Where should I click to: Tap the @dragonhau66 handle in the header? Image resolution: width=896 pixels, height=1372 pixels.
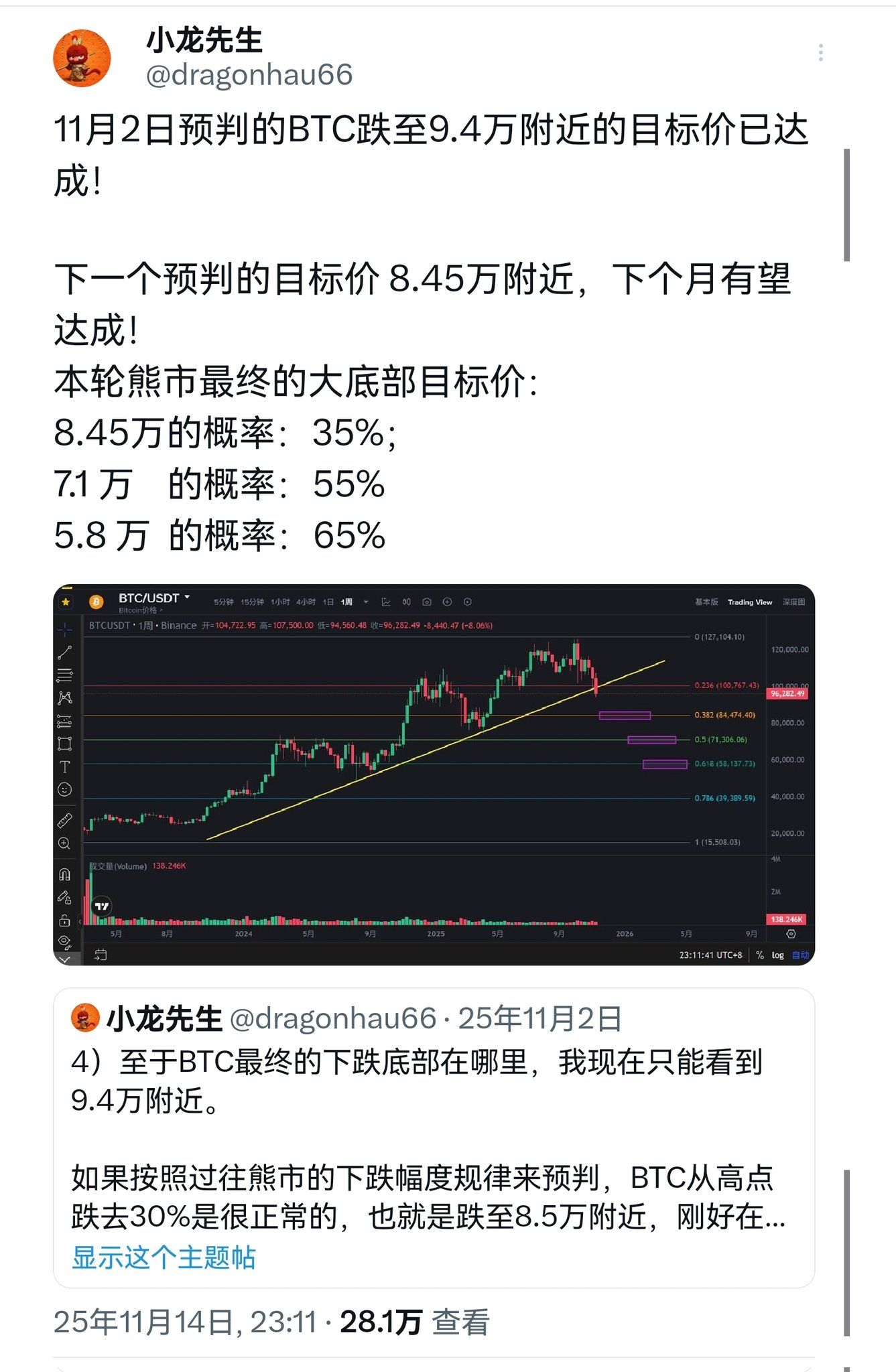click(x=249, y=75)
